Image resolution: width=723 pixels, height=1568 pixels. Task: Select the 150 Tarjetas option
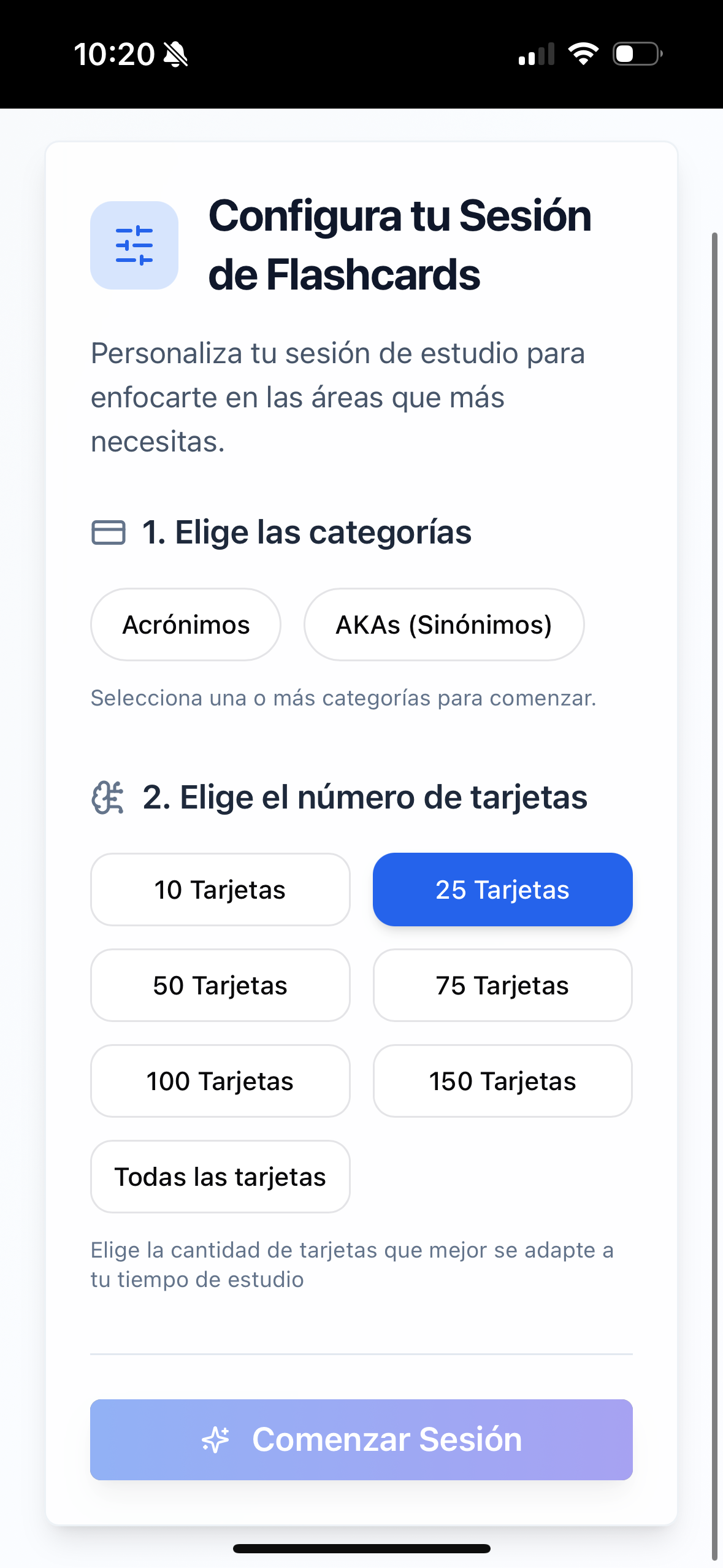point(502,1081)
